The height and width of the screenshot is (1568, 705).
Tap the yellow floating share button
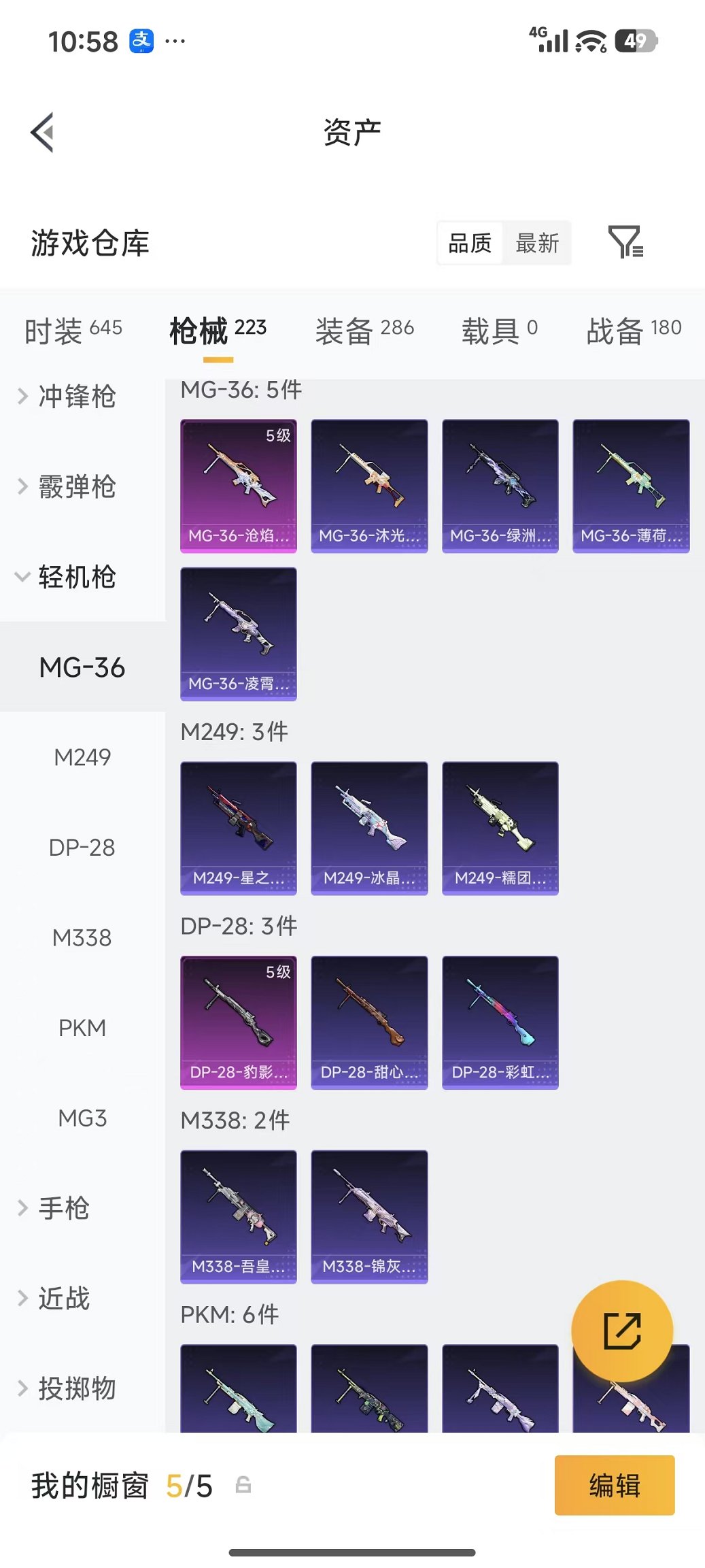click(622, 1331)
